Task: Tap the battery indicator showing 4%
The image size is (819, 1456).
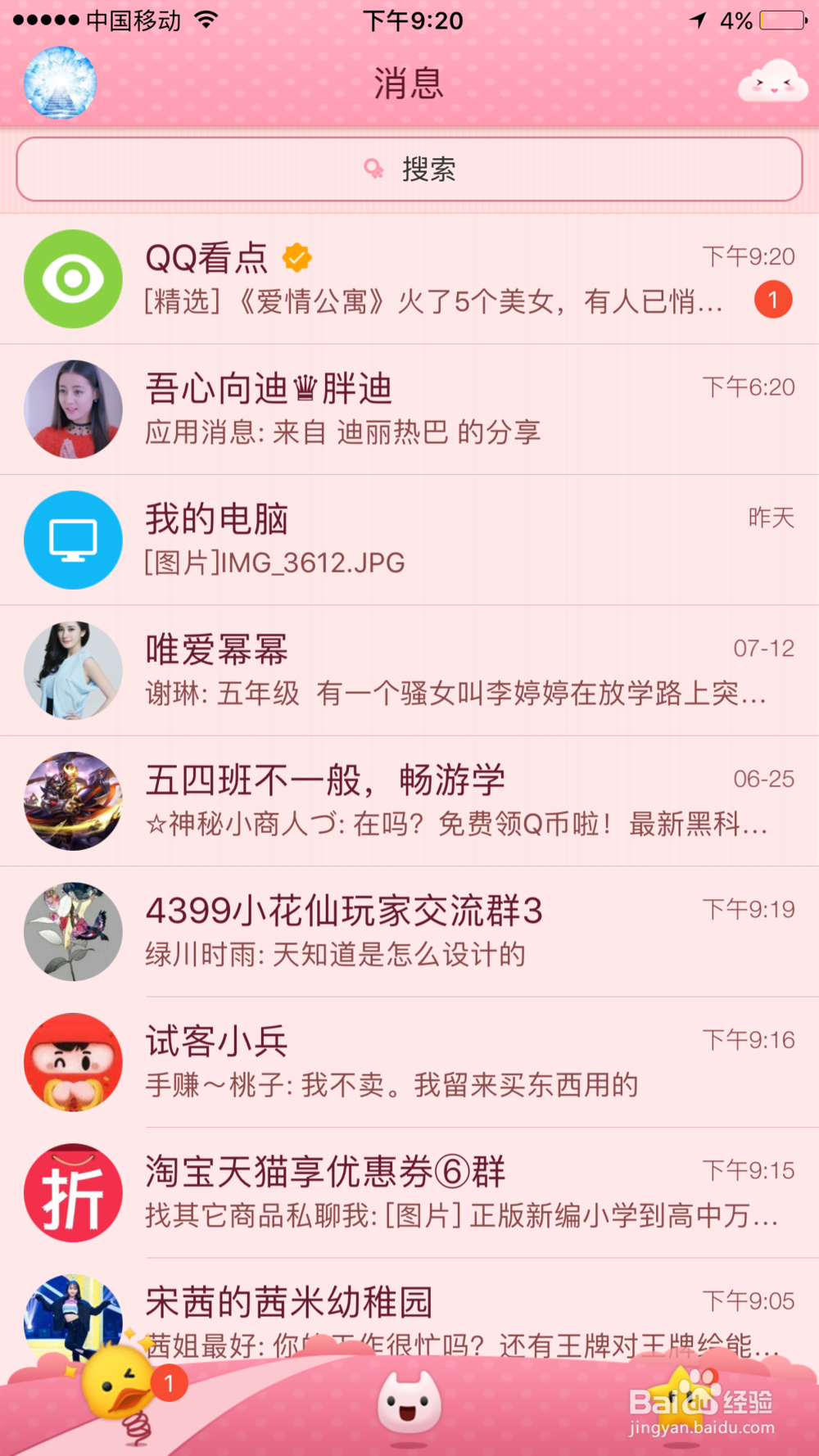Action: pos(784,21)
